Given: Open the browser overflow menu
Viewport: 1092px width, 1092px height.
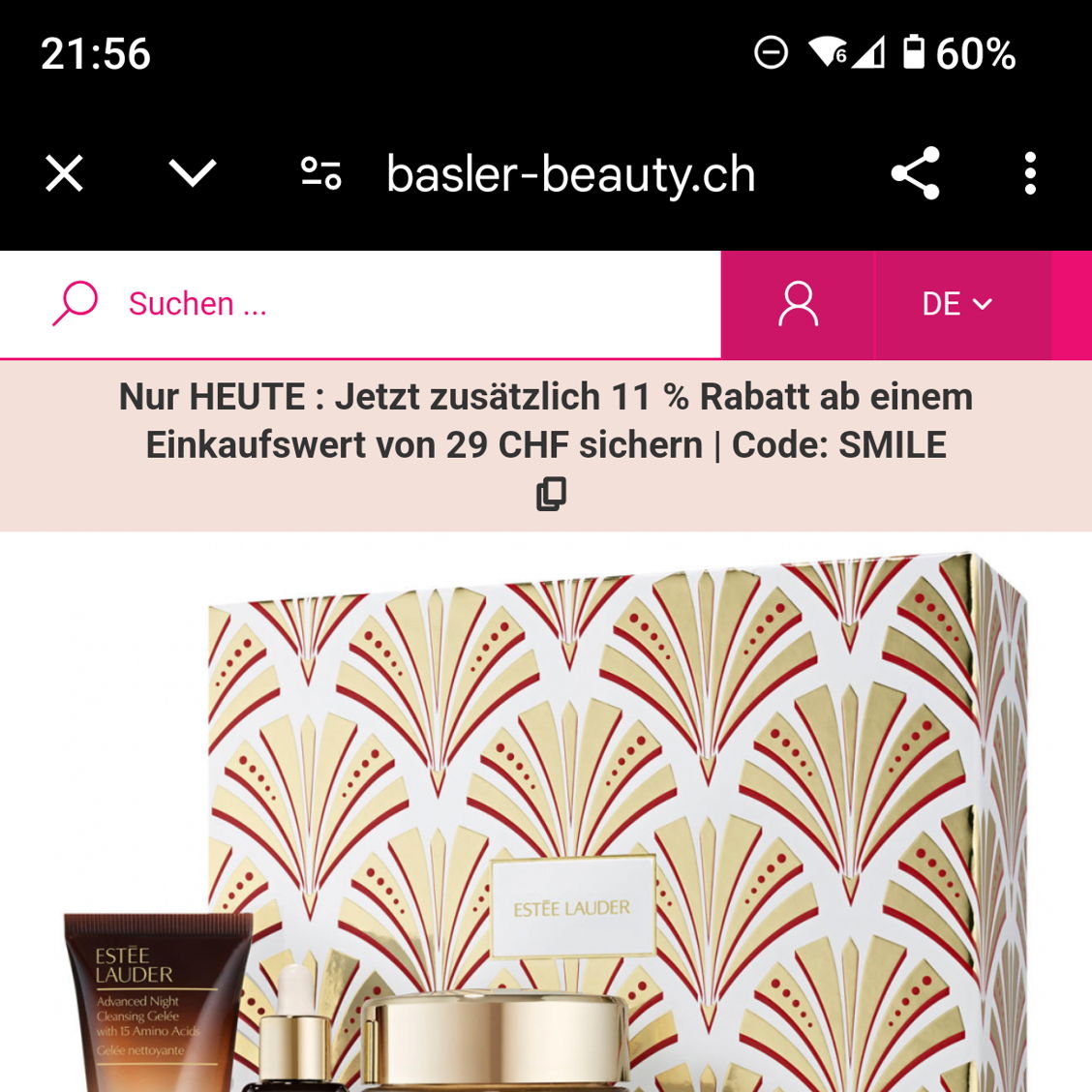Looking at the screenshot, I should [1030, 174].
